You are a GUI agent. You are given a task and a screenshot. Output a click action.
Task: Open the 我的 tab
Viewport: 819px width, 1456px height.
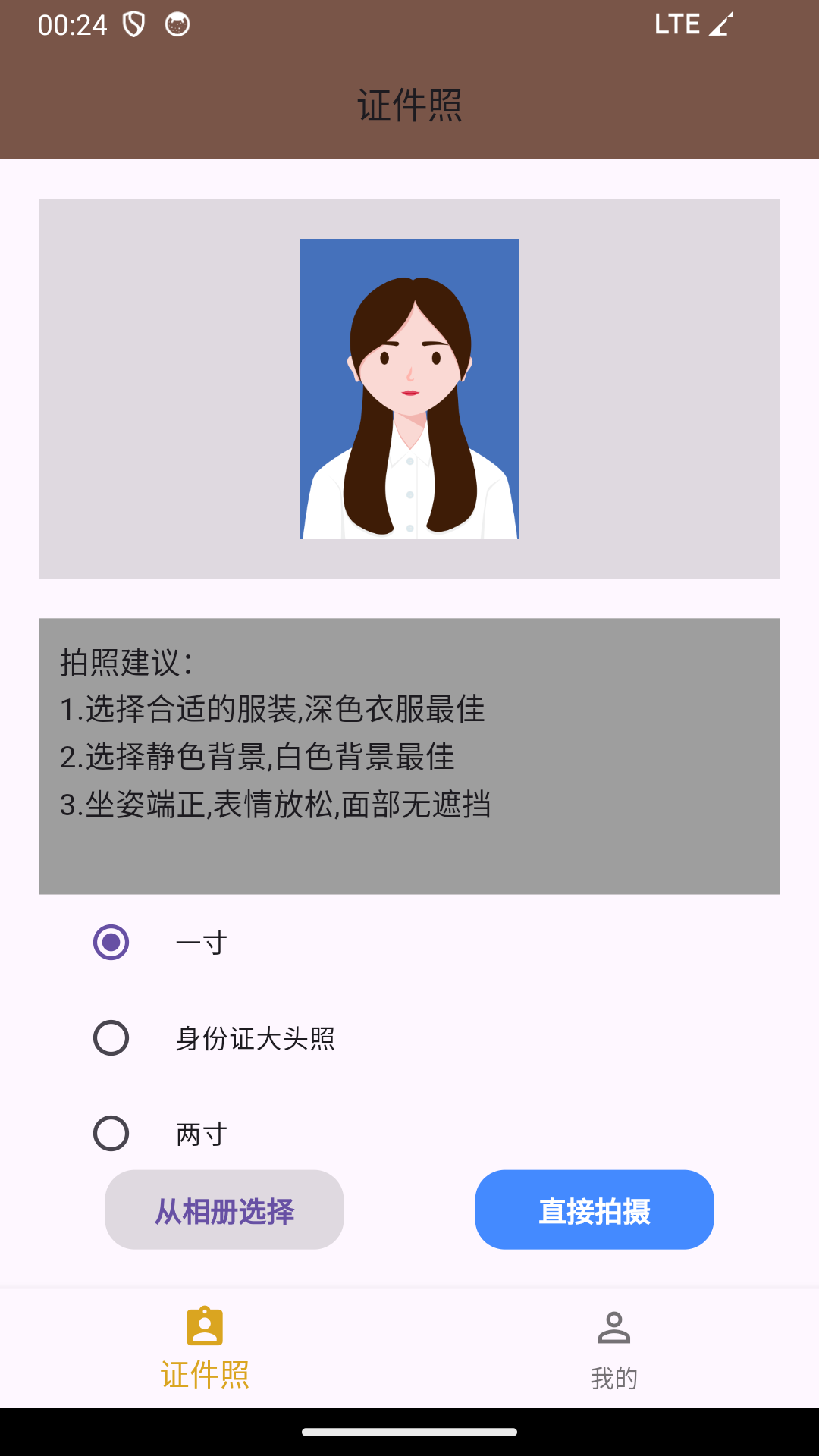click(614, 1348)
